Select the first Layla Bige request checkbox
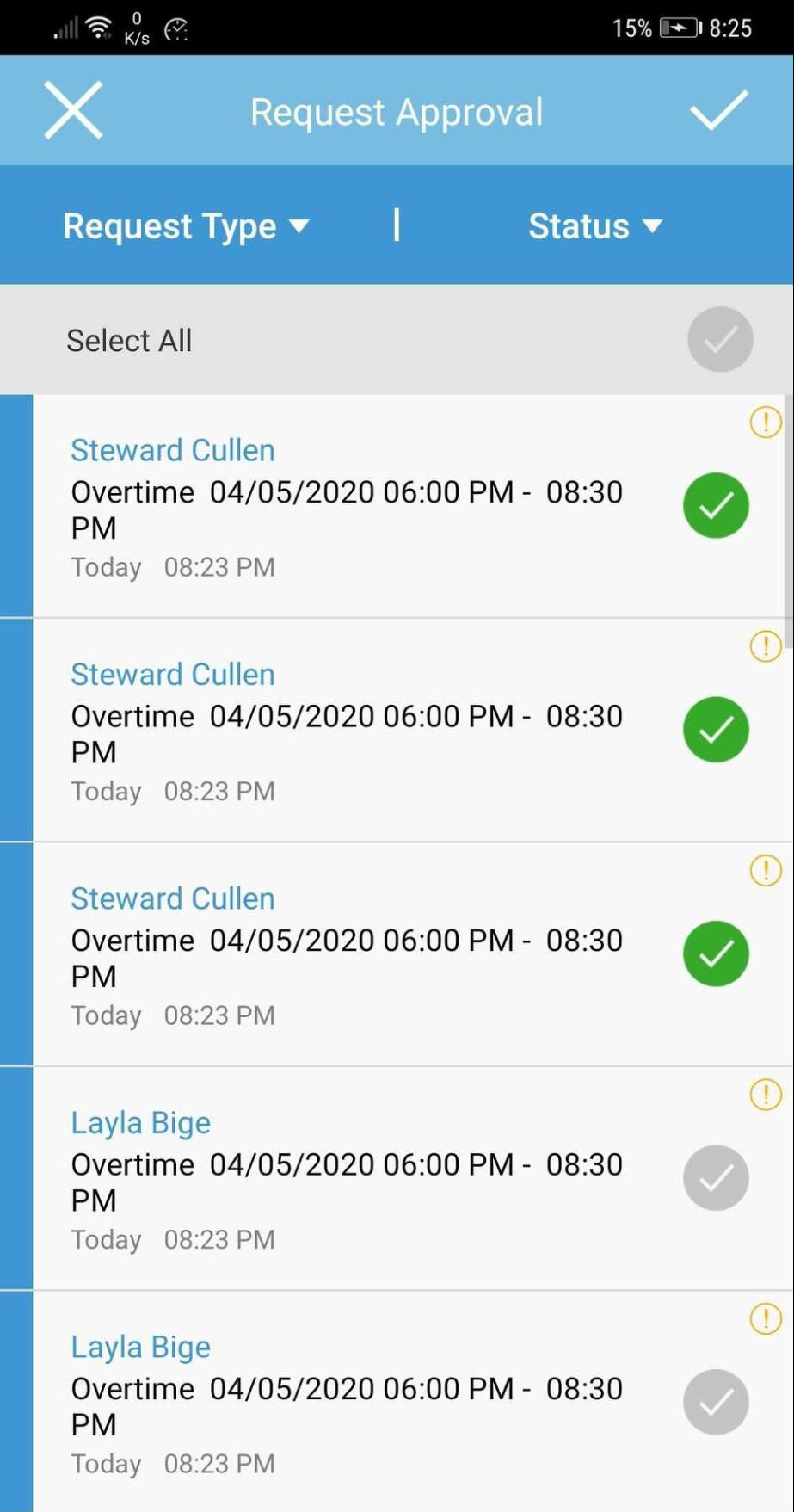 point(716,1178)
